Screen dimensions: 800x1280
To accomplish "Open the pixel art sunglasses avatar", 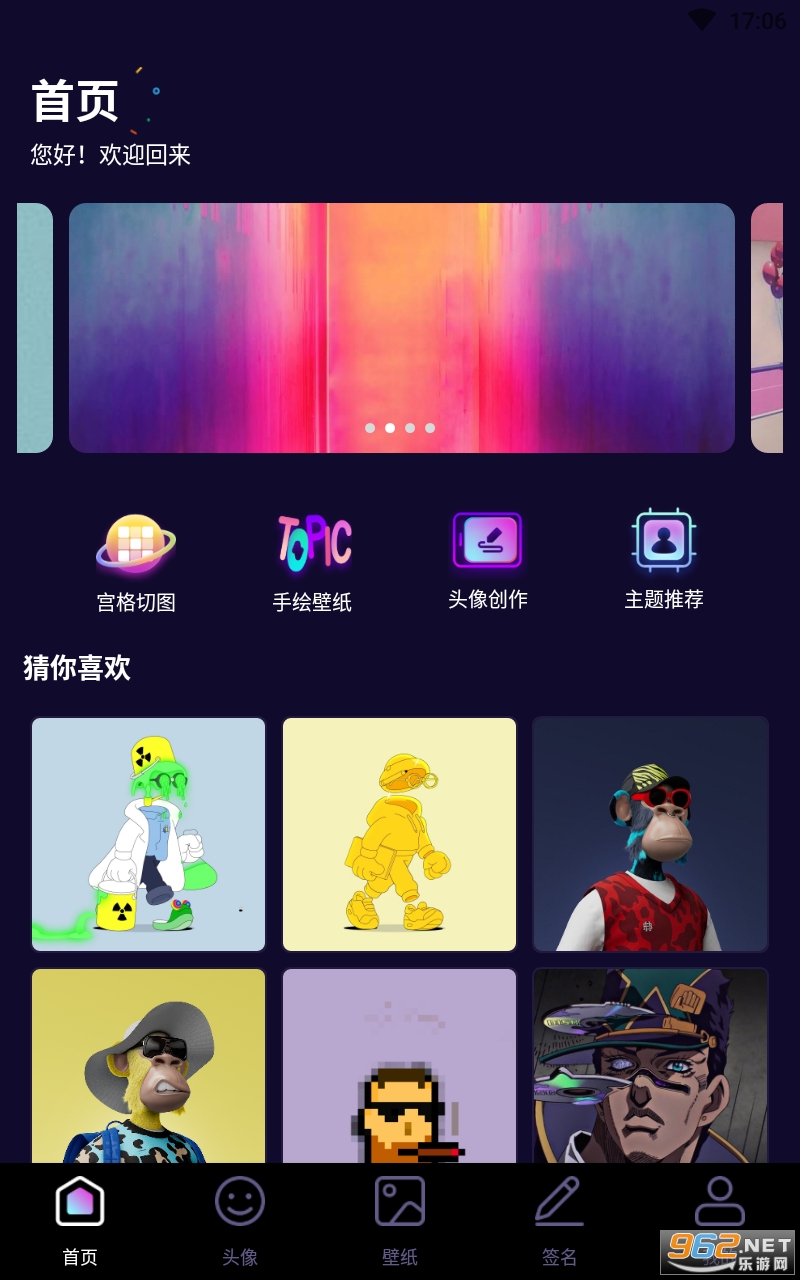I will 400,1066.
